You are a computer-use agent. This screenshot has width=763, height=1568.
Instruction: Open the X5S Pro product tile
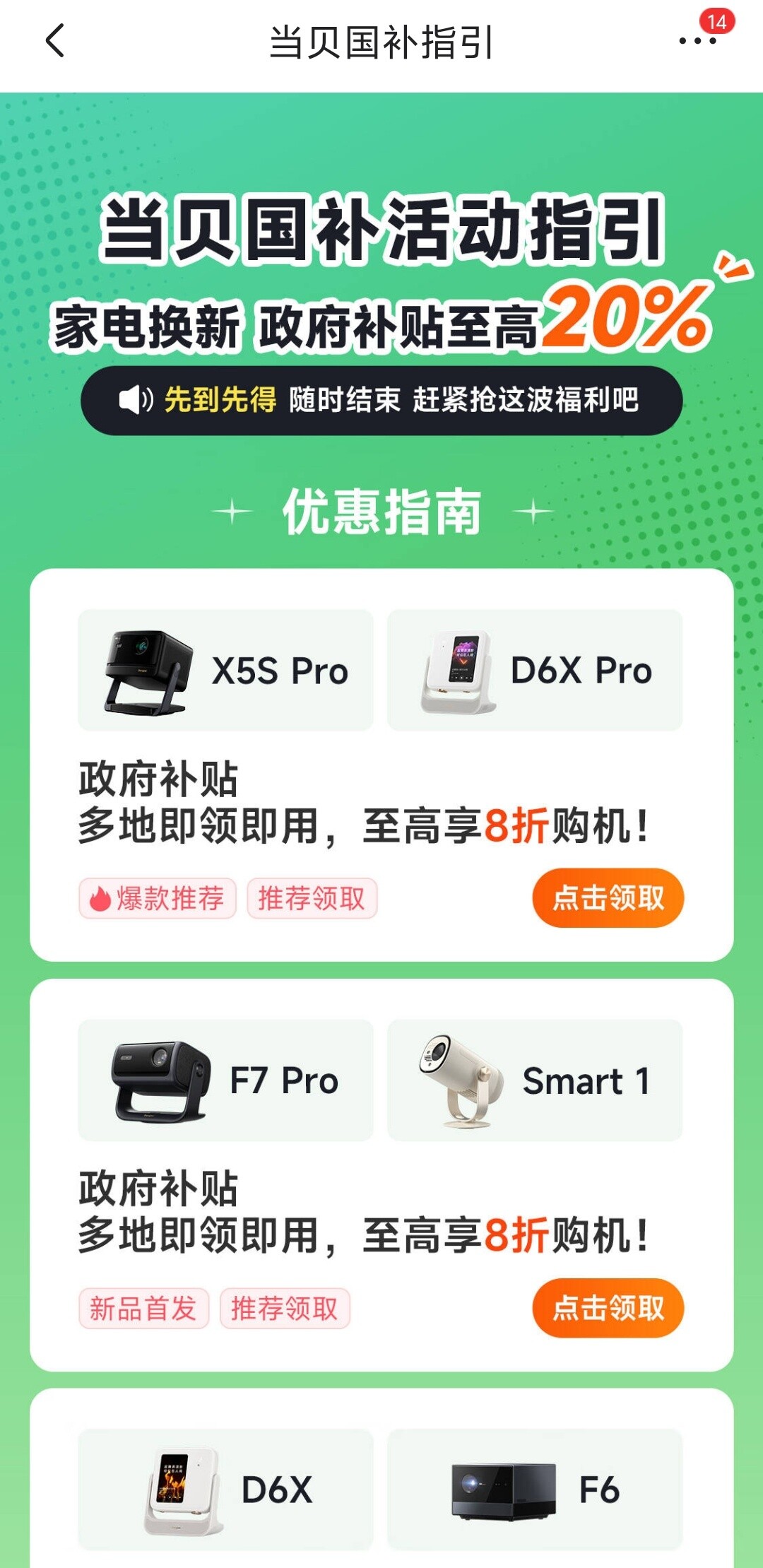click(225, 670)
